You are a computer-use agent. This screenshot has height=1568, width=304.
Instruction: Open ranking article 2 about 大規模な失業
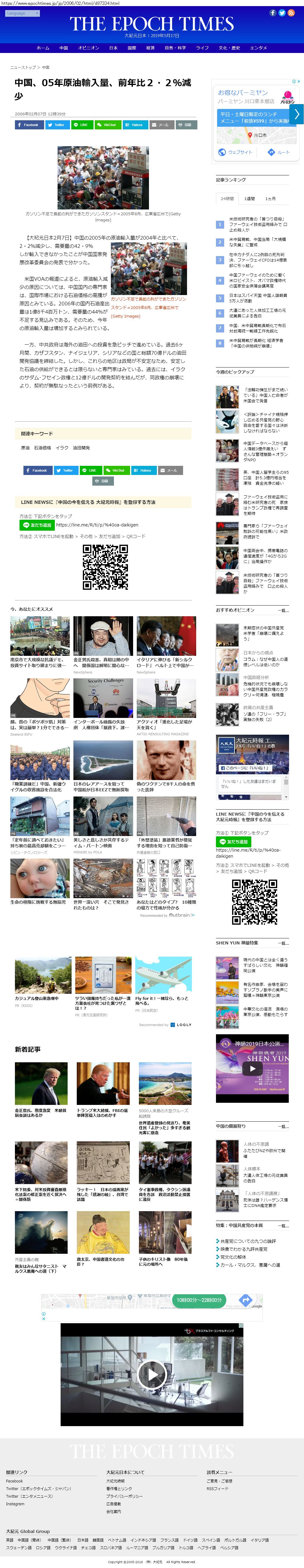257,242
